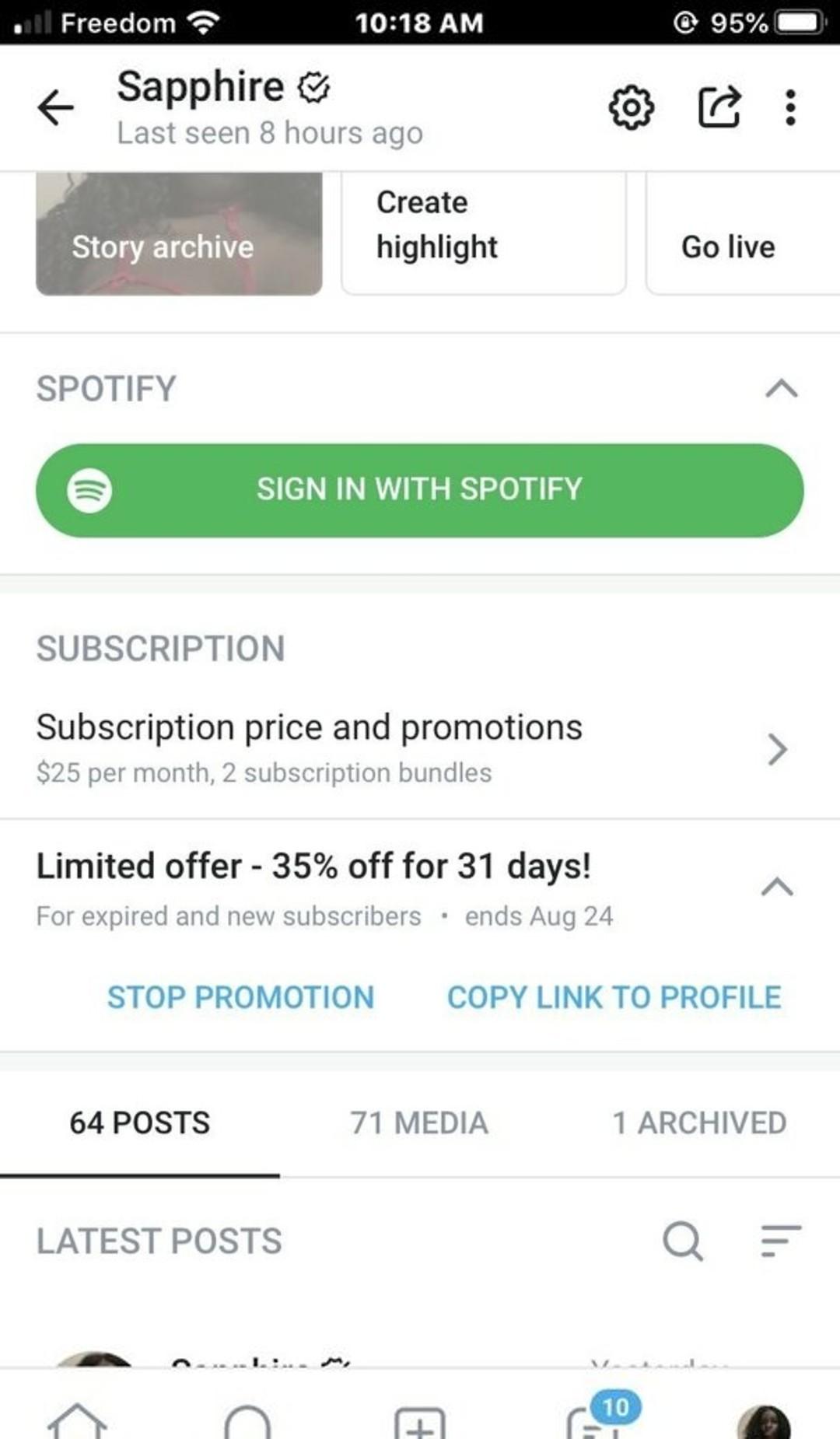840x1439 pixels.
Task: Switch to the 71 Media tab
Action: (x=420, y=1123)
